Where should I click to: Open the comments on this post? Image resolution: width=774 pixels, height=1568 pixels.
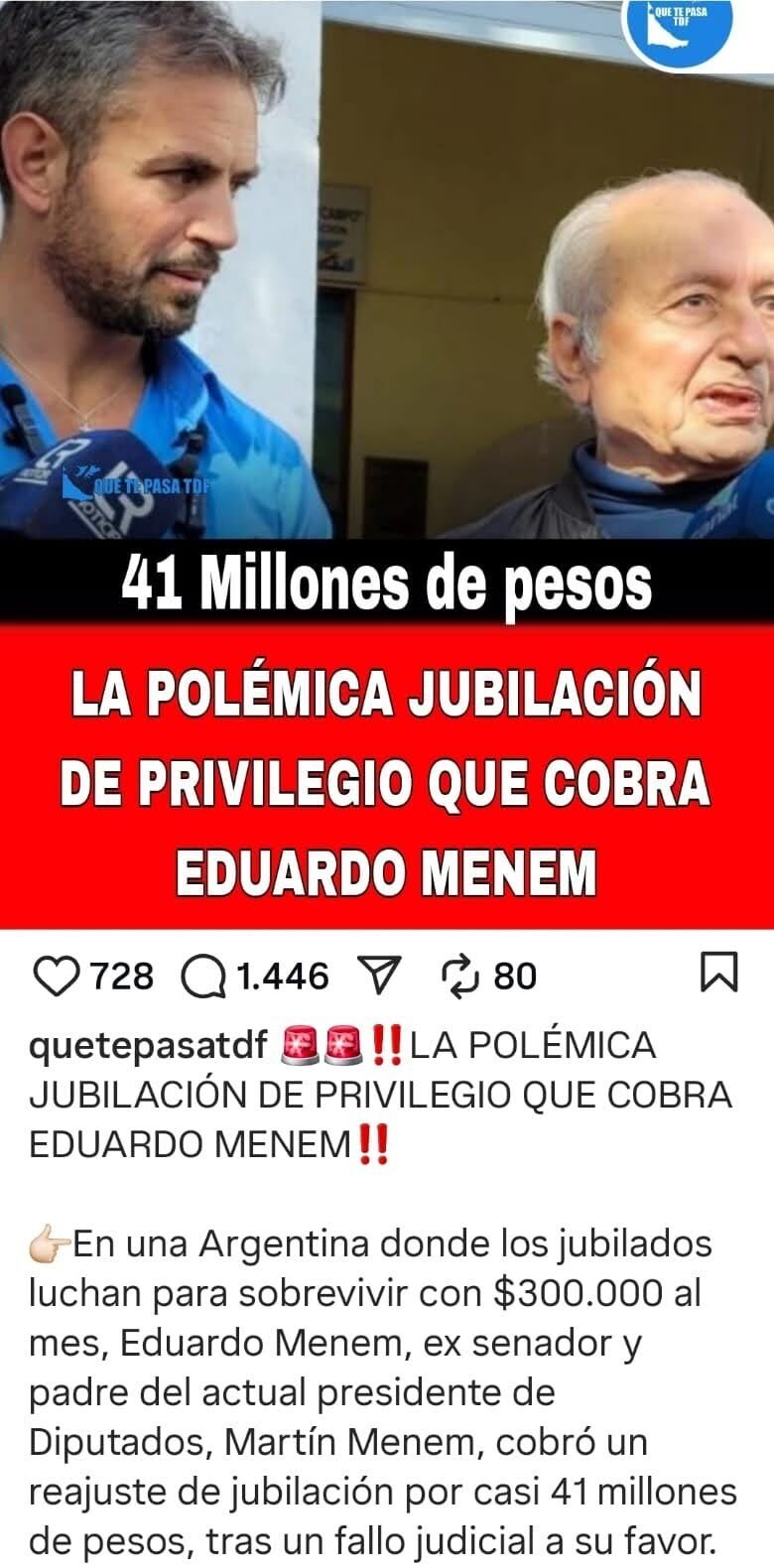[x=204, y=977]
